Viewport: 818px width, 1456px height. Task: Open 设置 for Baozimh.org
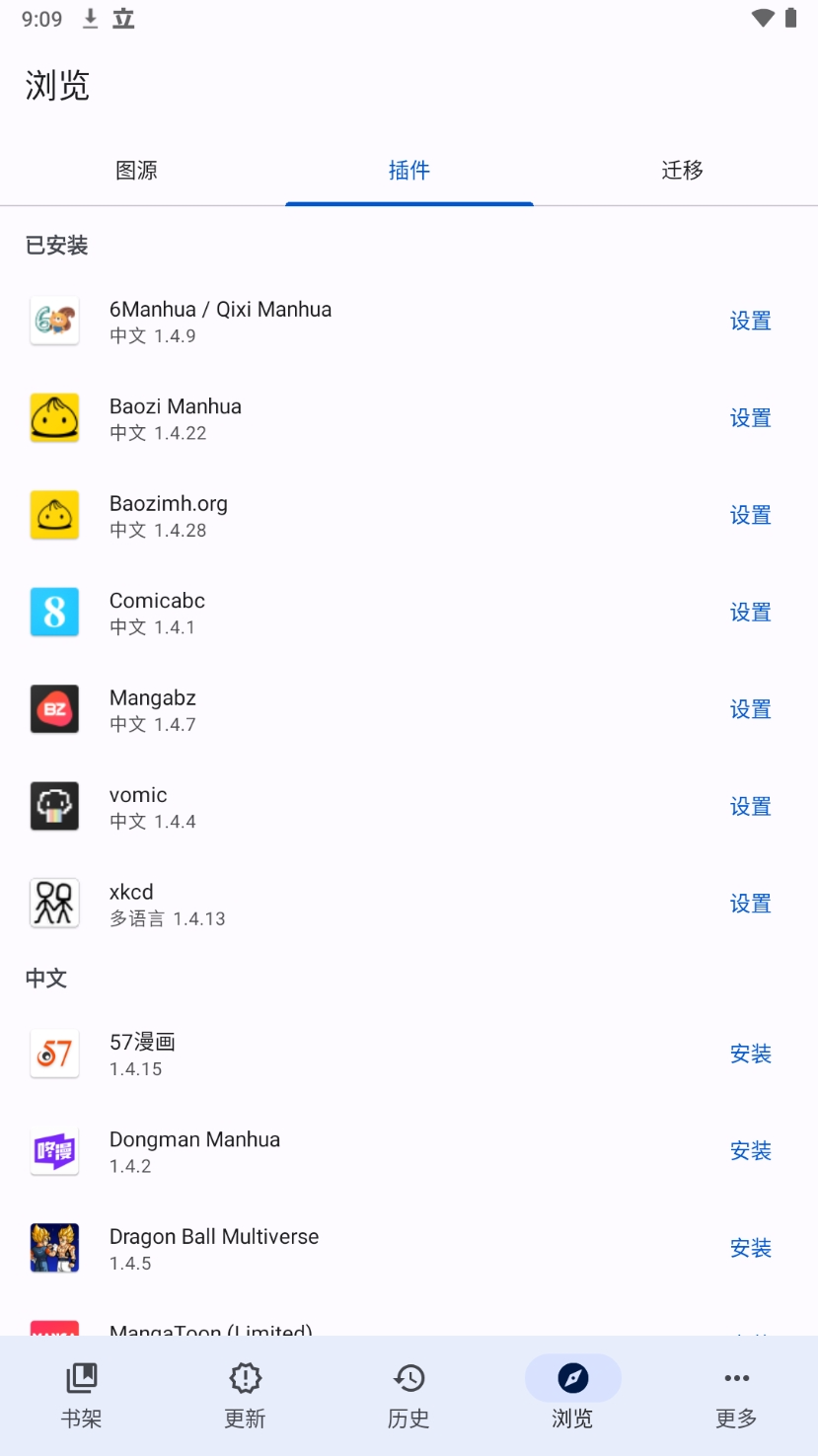tap(750, 515)
